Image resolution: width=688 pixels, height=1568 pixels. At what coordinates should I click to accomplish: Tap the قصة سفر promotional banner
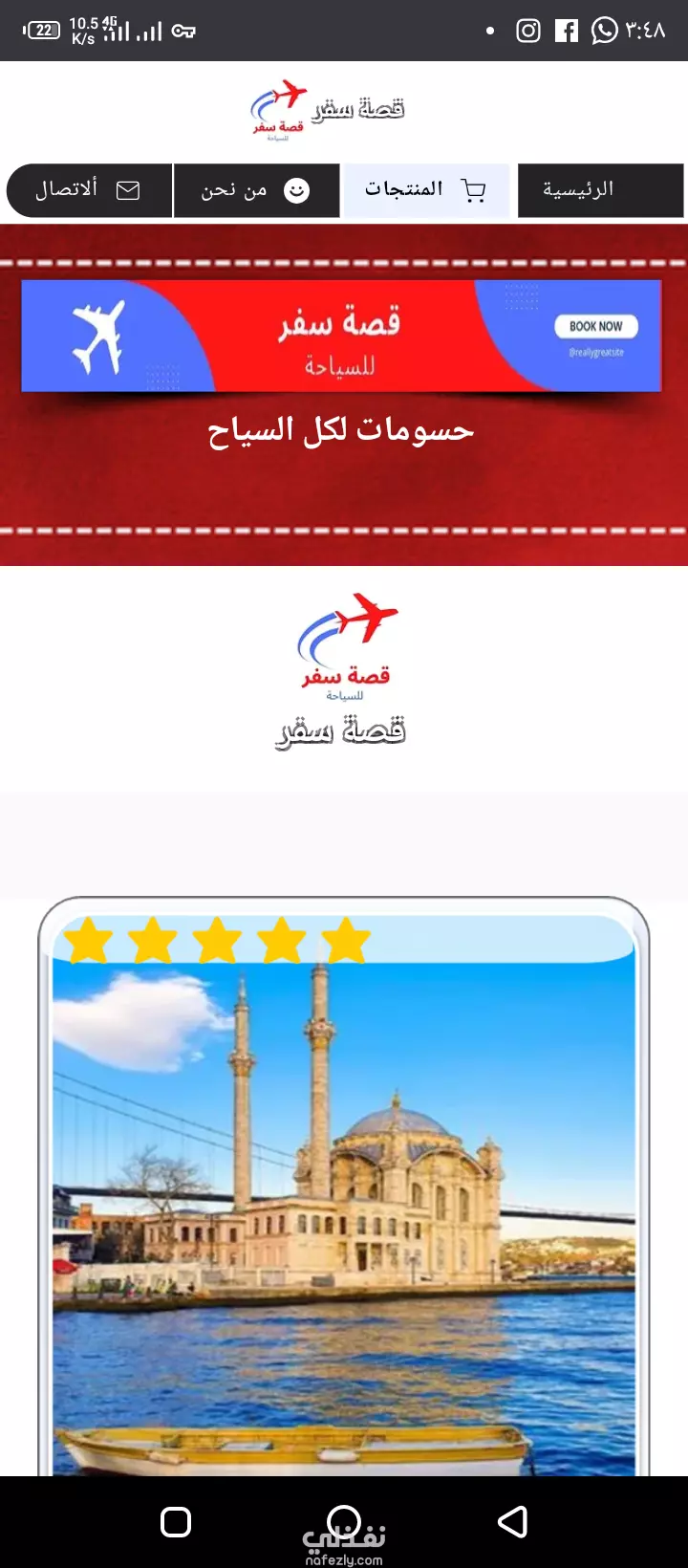341,336
